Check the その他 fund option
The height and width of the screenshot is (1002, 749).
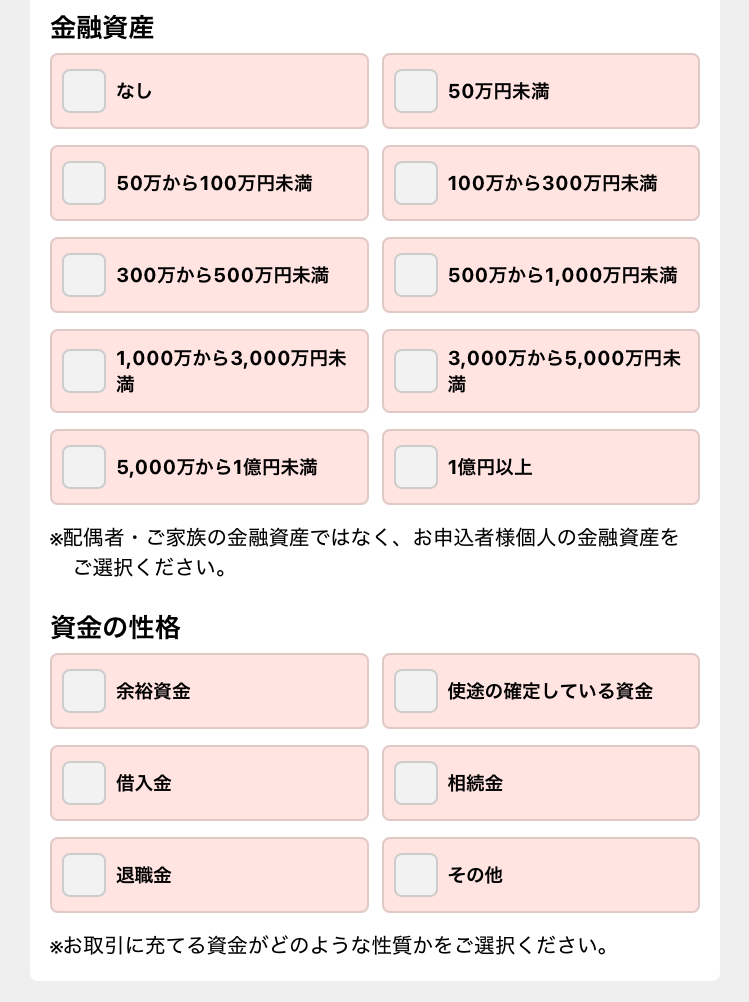coord(416,875)
